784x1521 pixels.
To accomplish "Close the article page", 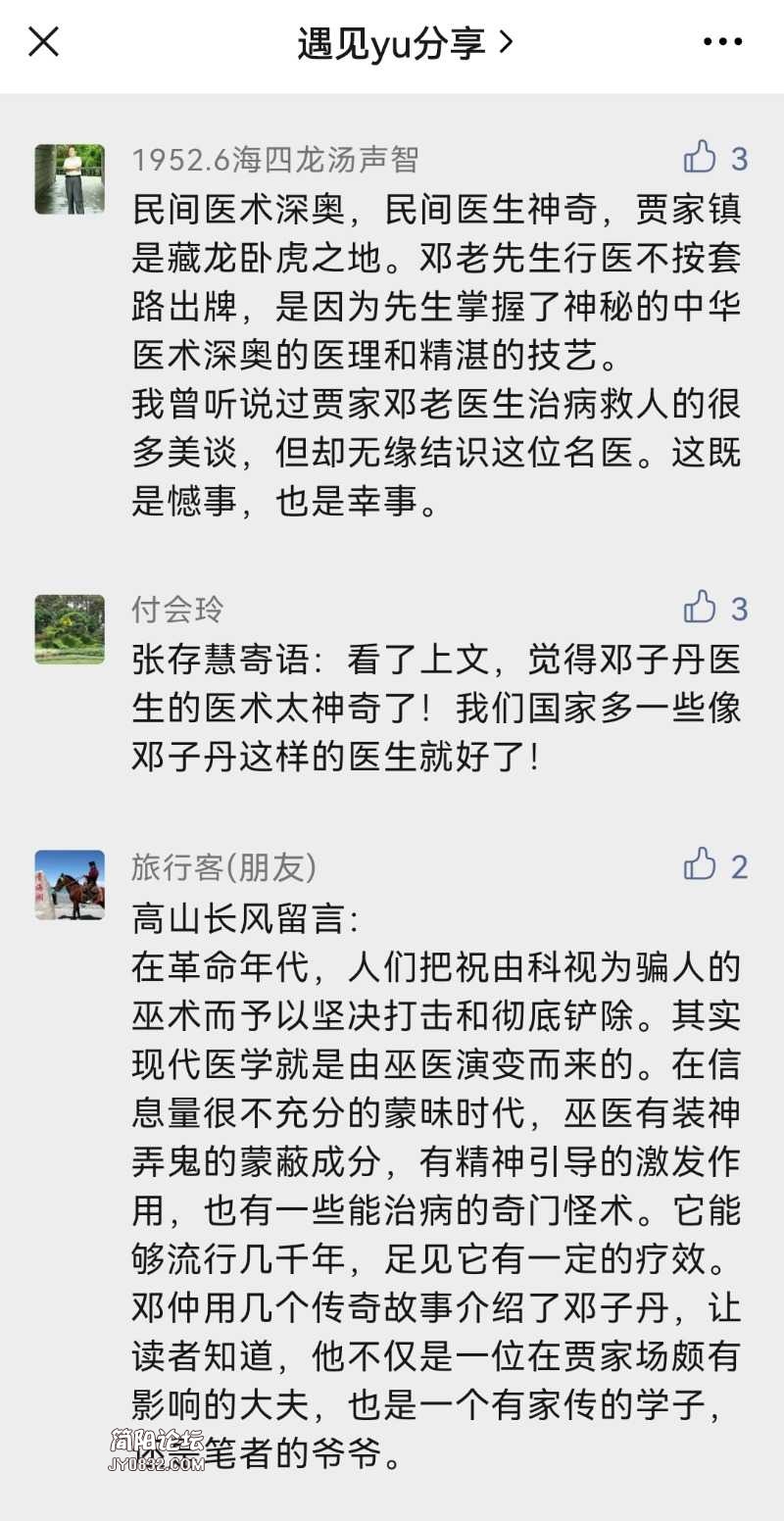I will click(44, 42).
